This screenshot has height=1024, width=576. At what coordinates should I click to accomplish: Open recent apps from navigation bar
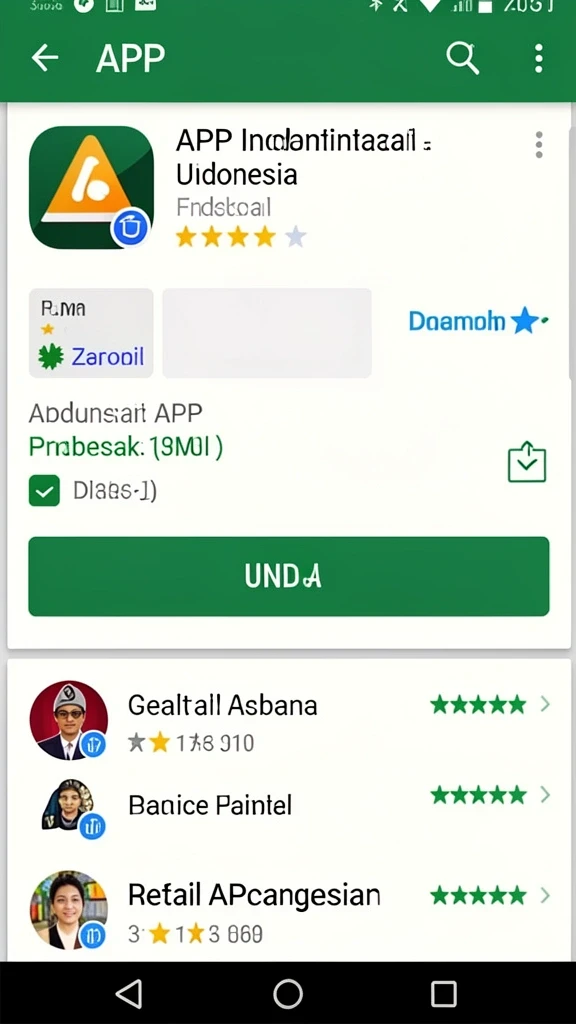[443, 993]
